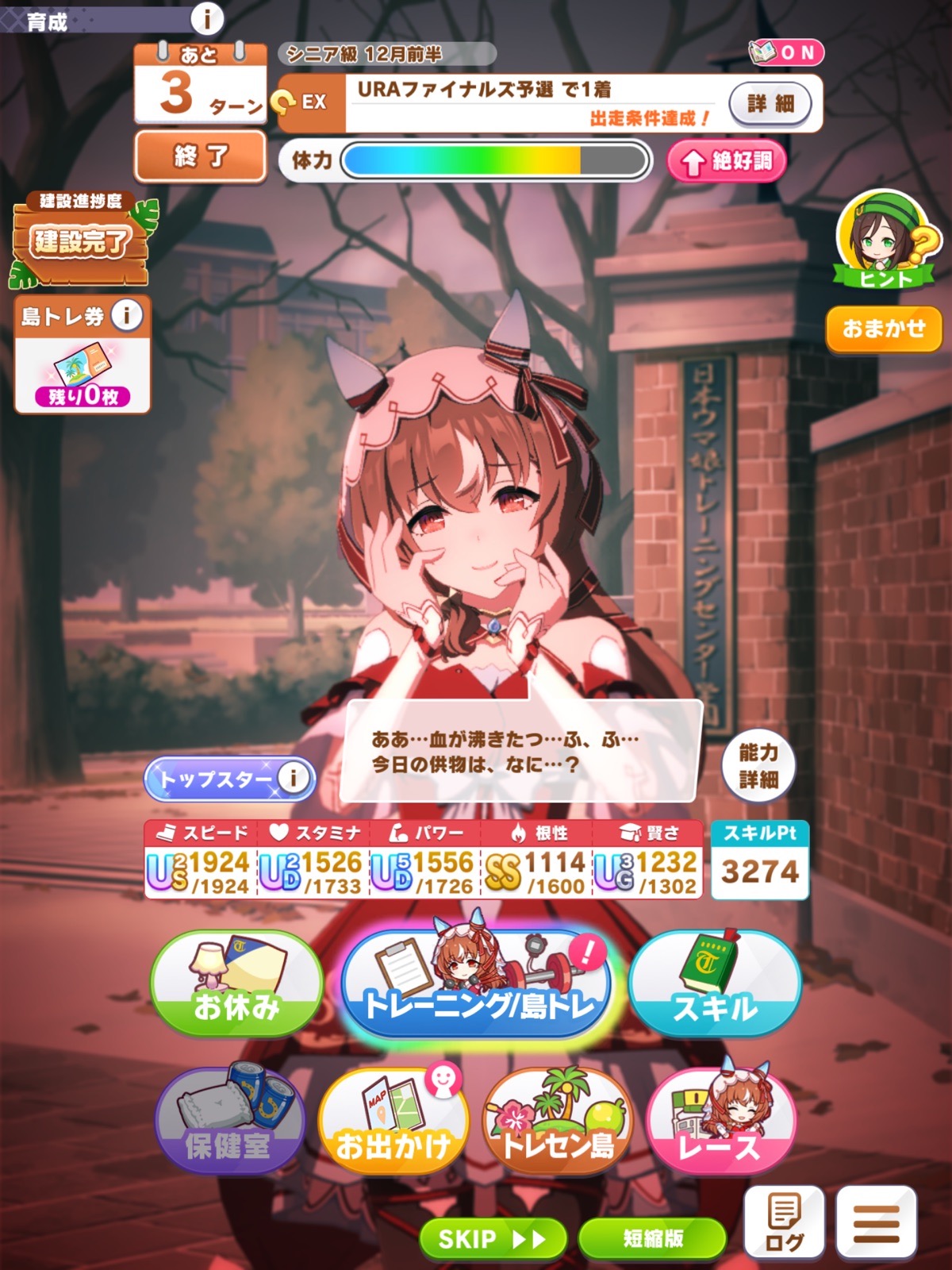Go to 保健室 infirmary
This screenshot has height=1270, width=952.
(x=228, y=1121)
